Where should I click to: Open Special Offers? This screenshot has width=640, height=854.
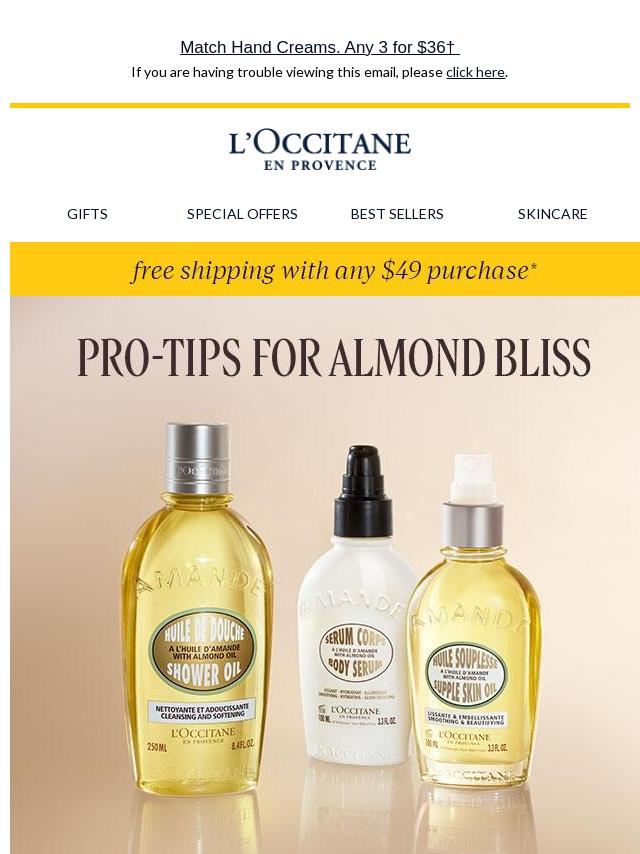242,214
